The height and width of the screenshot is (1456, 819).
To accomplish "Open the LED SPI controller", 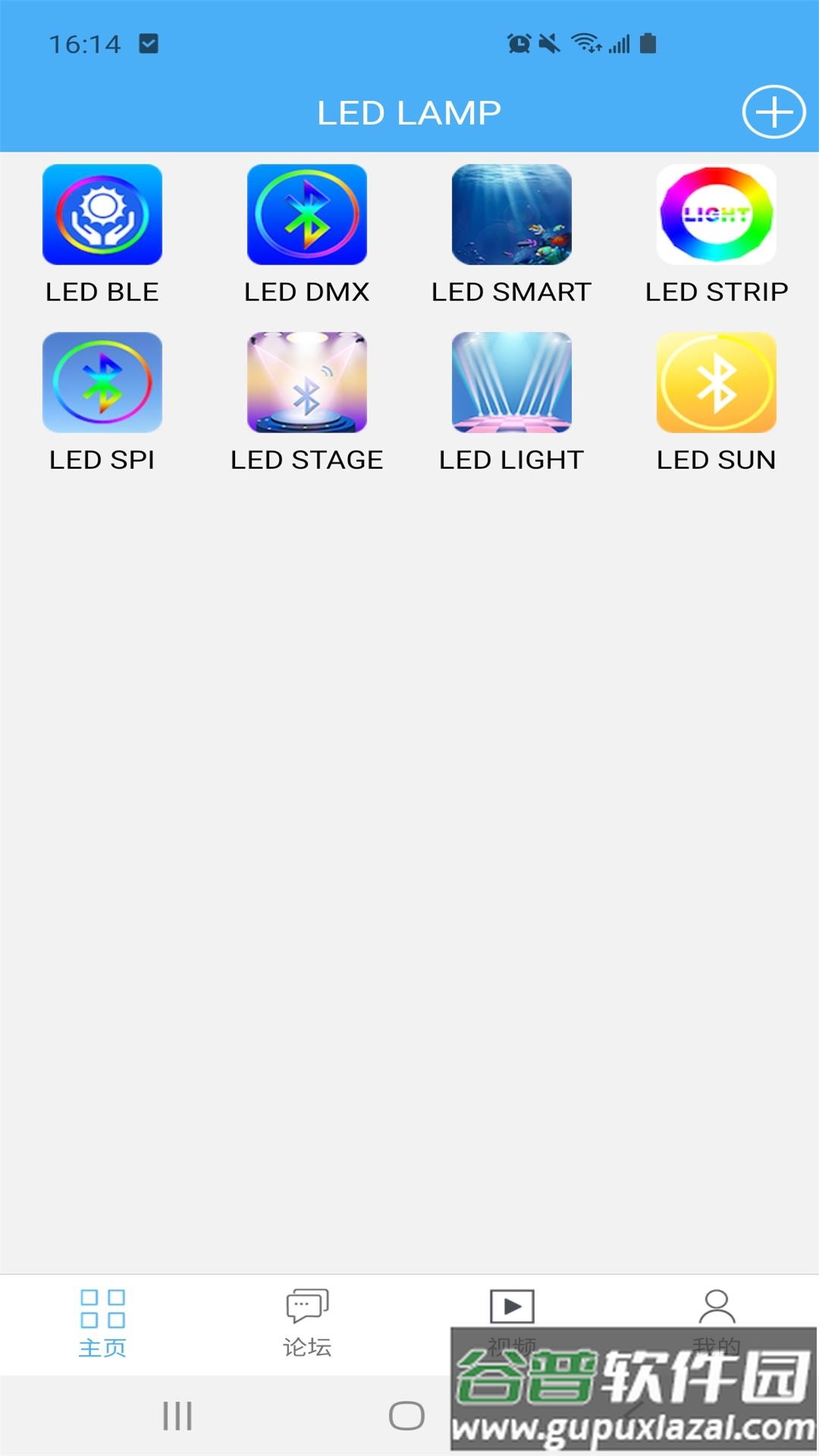I will point(102,382).
